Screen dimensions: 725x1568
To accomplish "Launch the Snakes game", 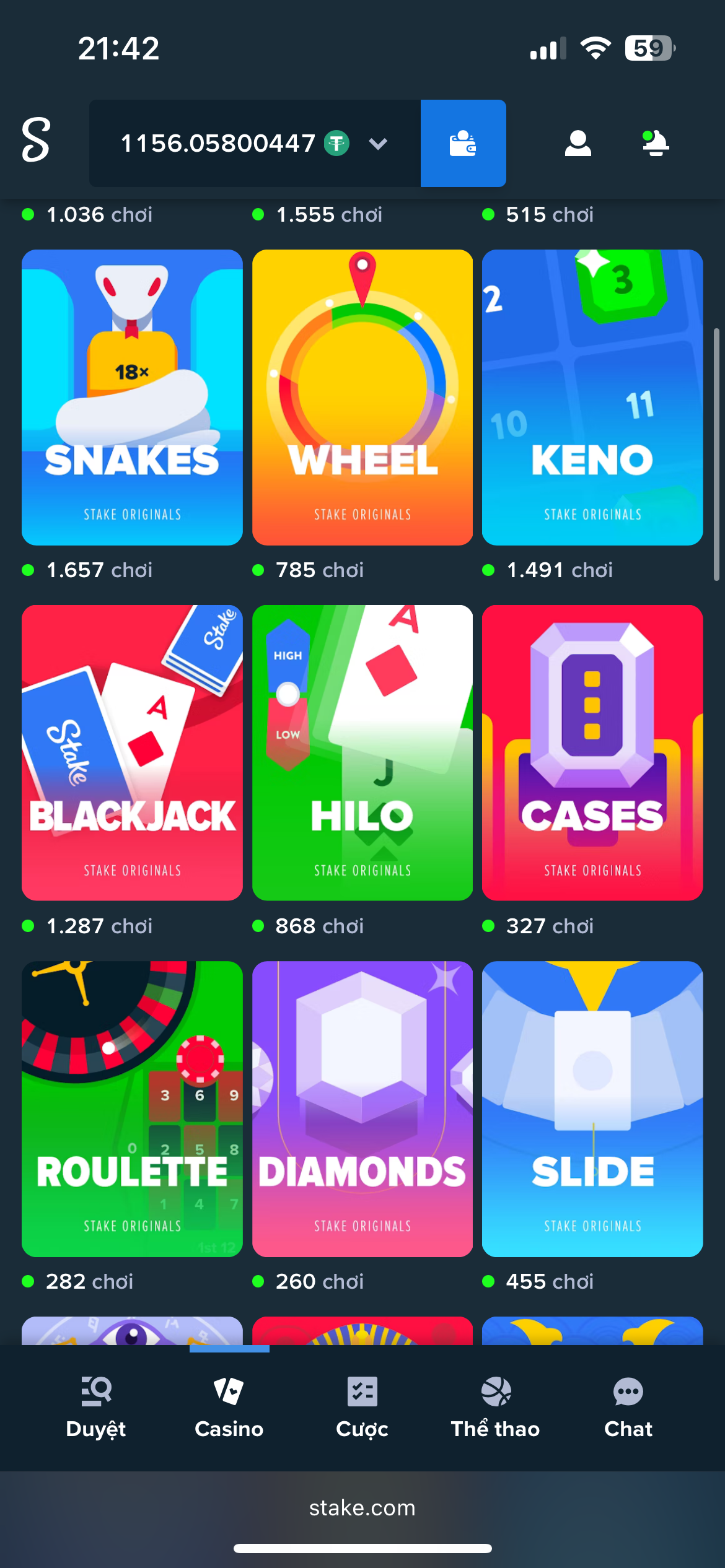I will pos(132,397).
